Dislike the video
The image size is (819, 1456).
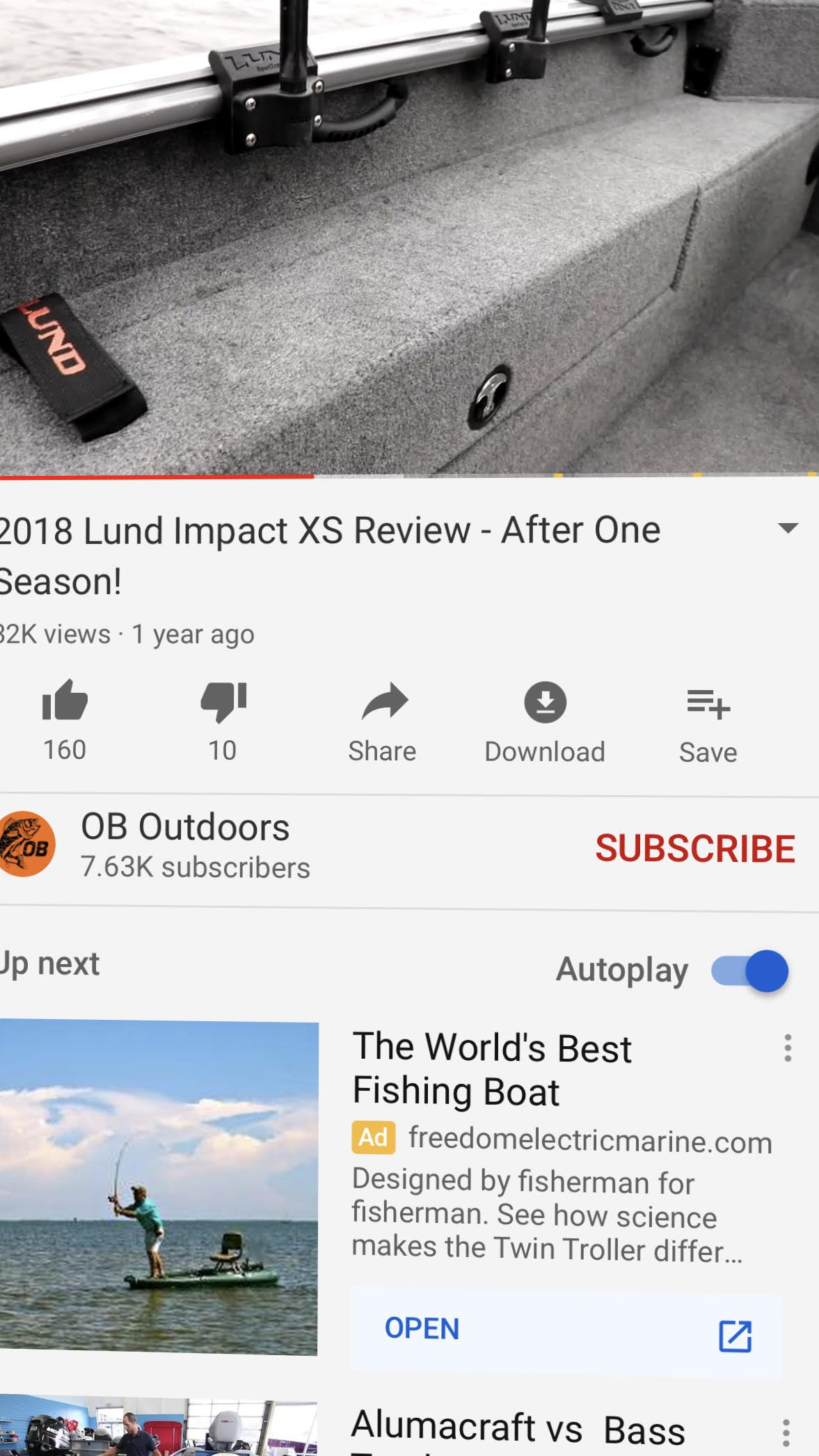click(x=223, y=721)
